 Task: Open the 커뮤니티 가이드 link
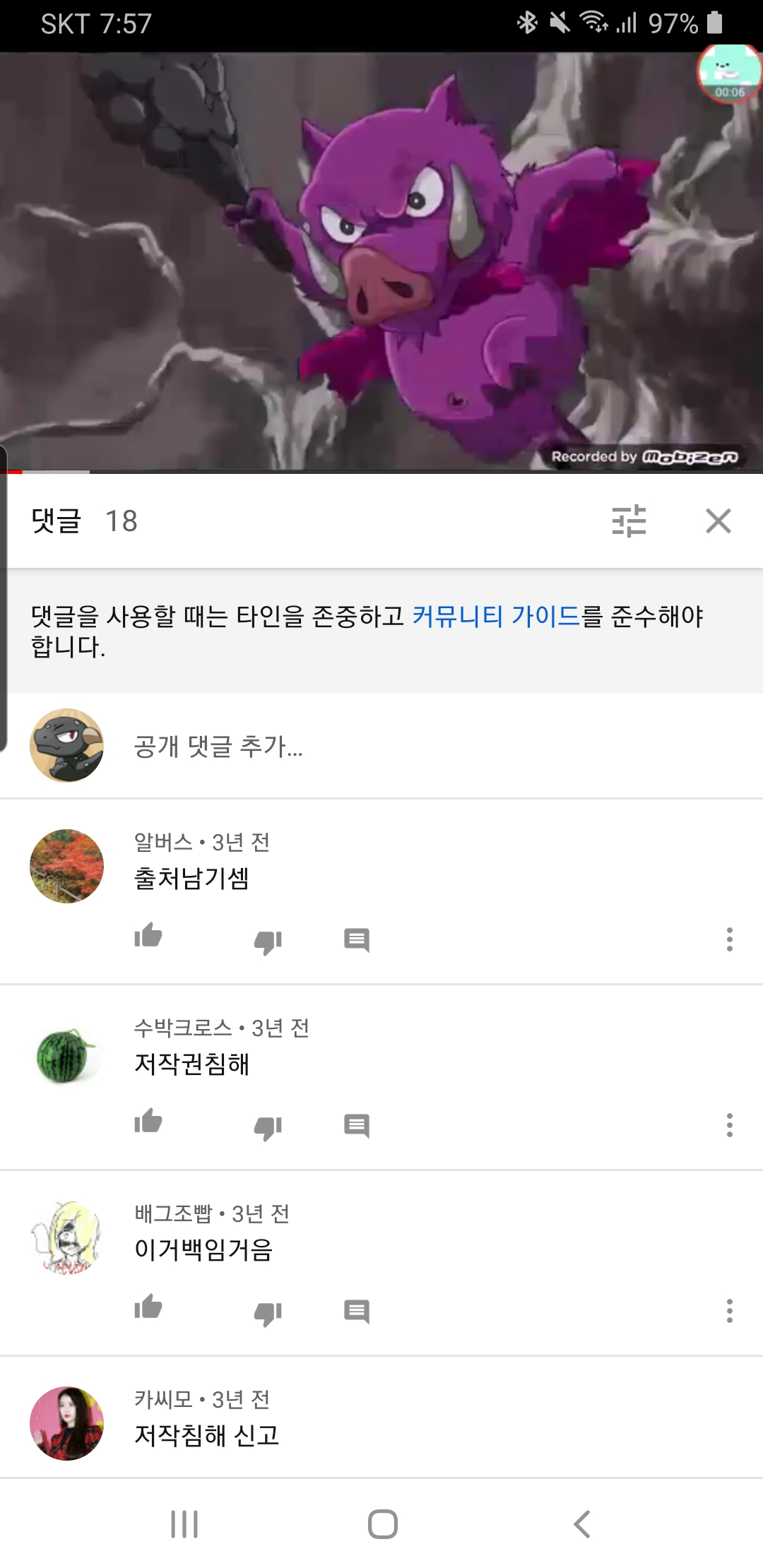pyautogui.click(x=495, y=616)
